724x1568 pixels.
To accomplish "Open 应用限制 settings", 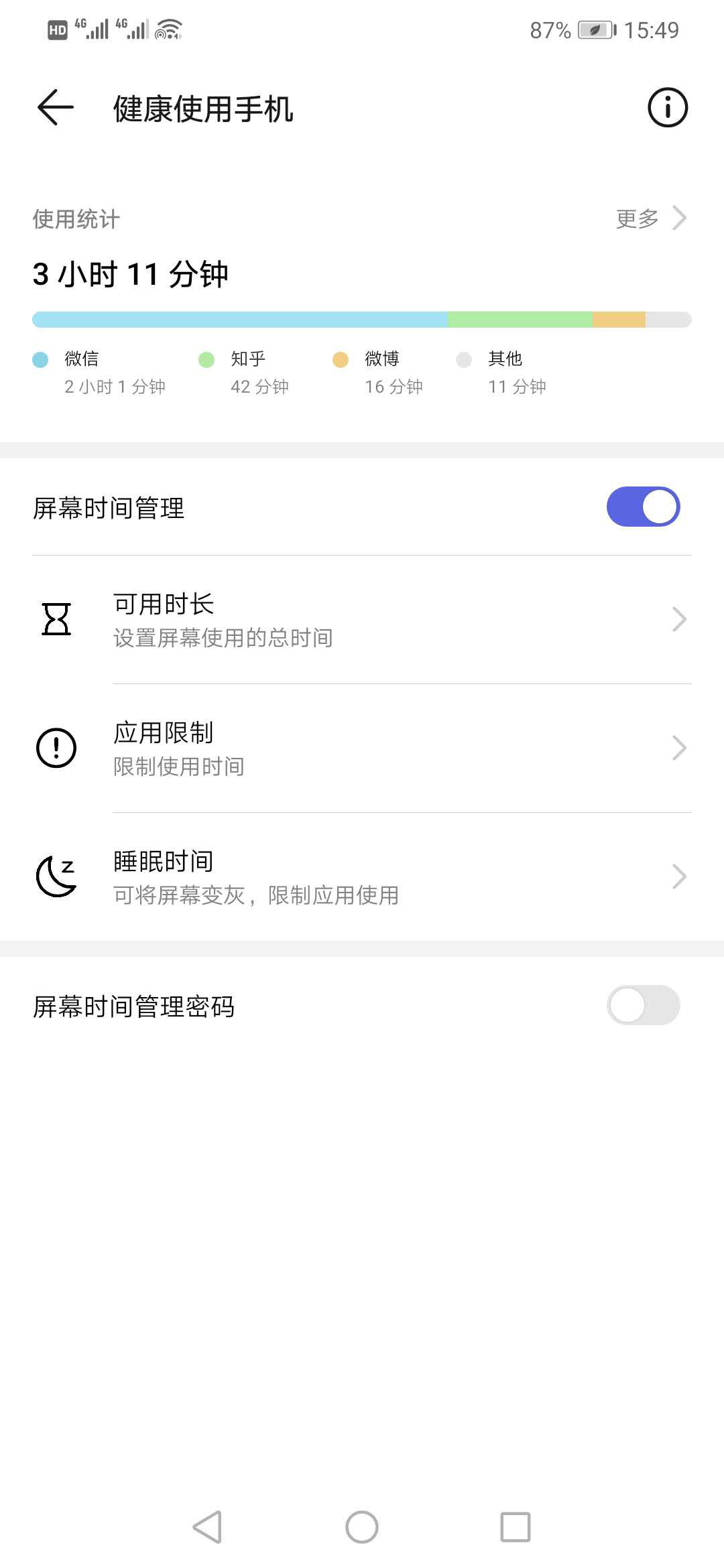I will [362, 748].
